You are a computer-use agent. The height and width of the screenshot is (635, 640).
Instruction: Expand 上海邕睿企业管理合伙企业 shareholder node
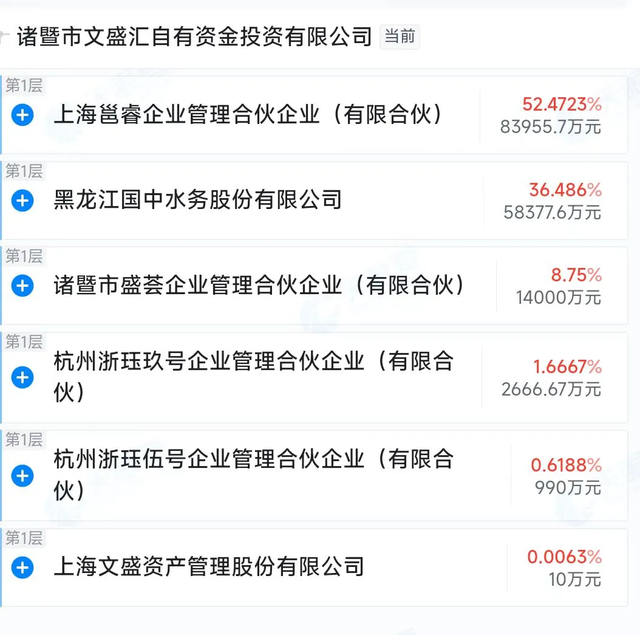click(22, 115)
